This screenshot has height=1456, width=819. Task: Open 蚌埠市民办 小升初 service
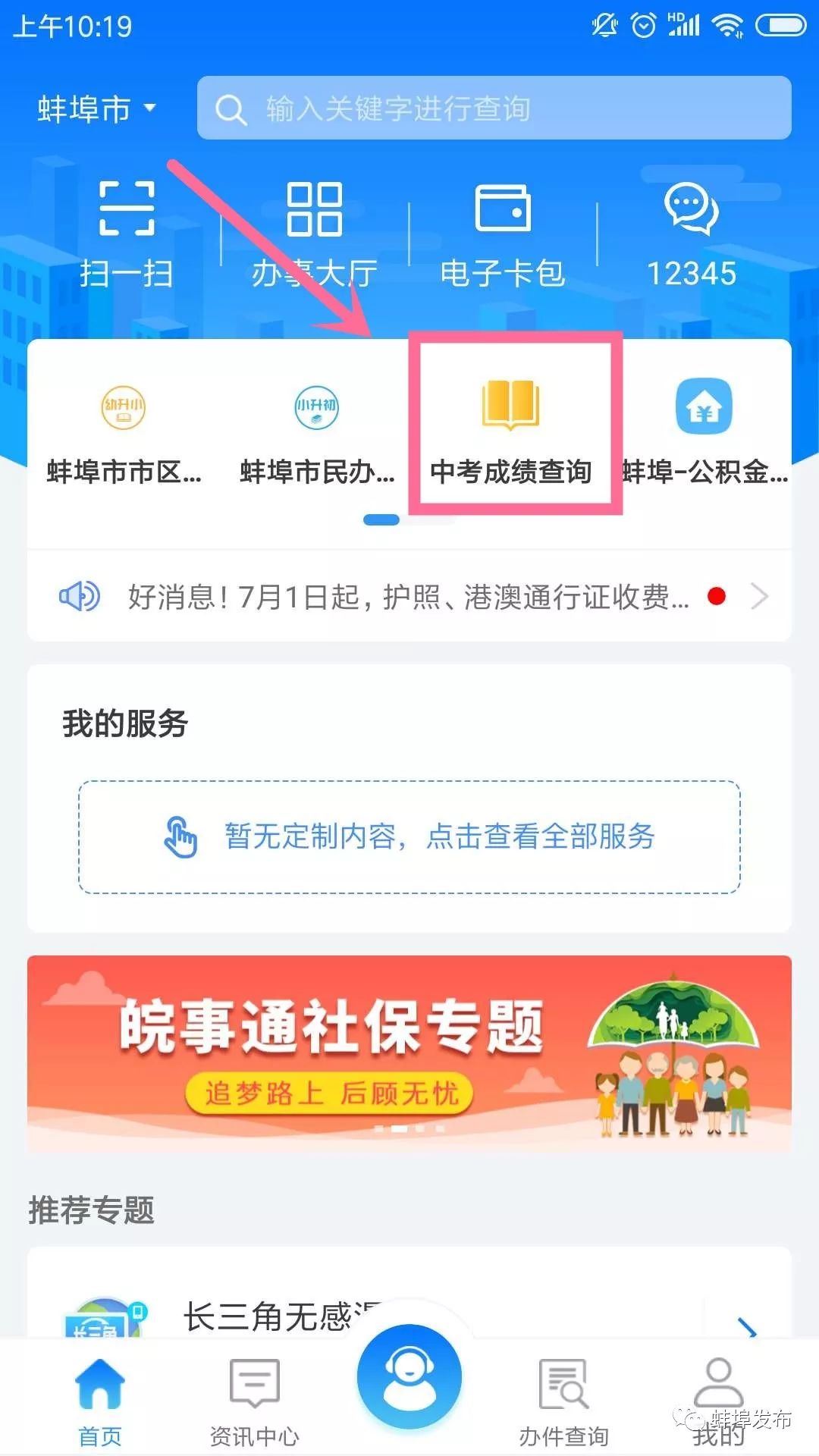pyautogui.click(x=317, y=432)
